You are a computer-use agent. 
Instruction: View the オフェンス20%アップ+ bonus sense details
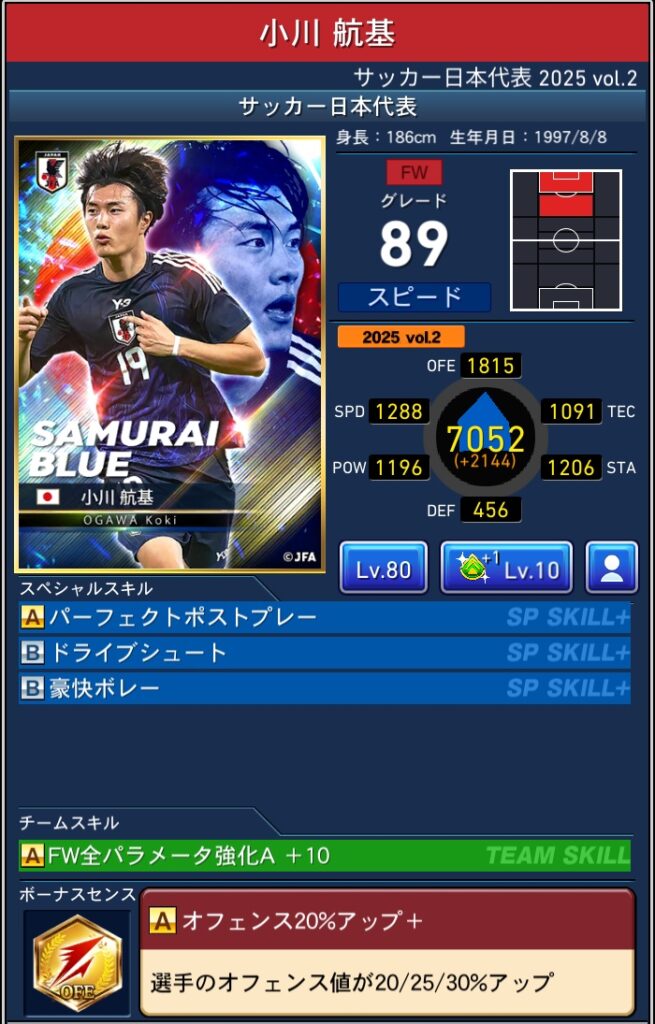[x=386, y=951]
